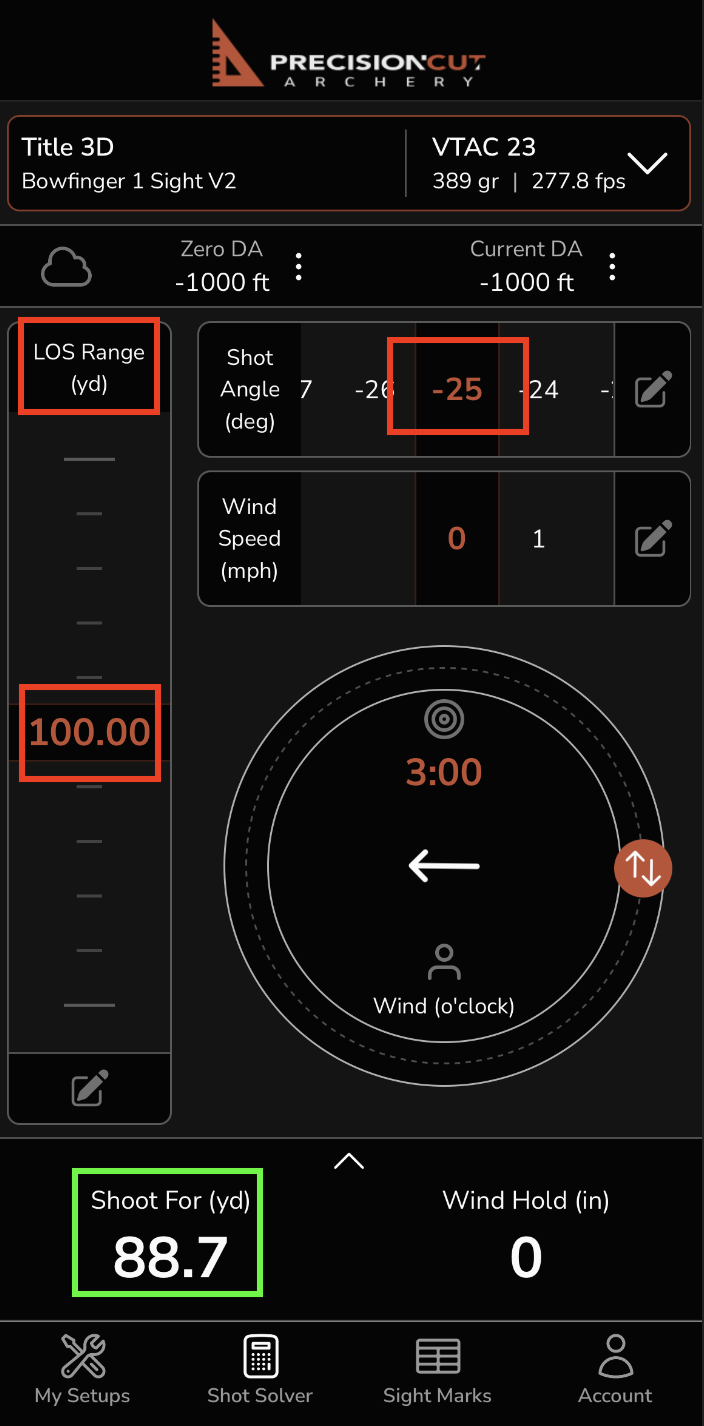This screenshot has height=1426, width=704.
Task: Edit the LOS Range value
Action: [x=89, y=1087]
